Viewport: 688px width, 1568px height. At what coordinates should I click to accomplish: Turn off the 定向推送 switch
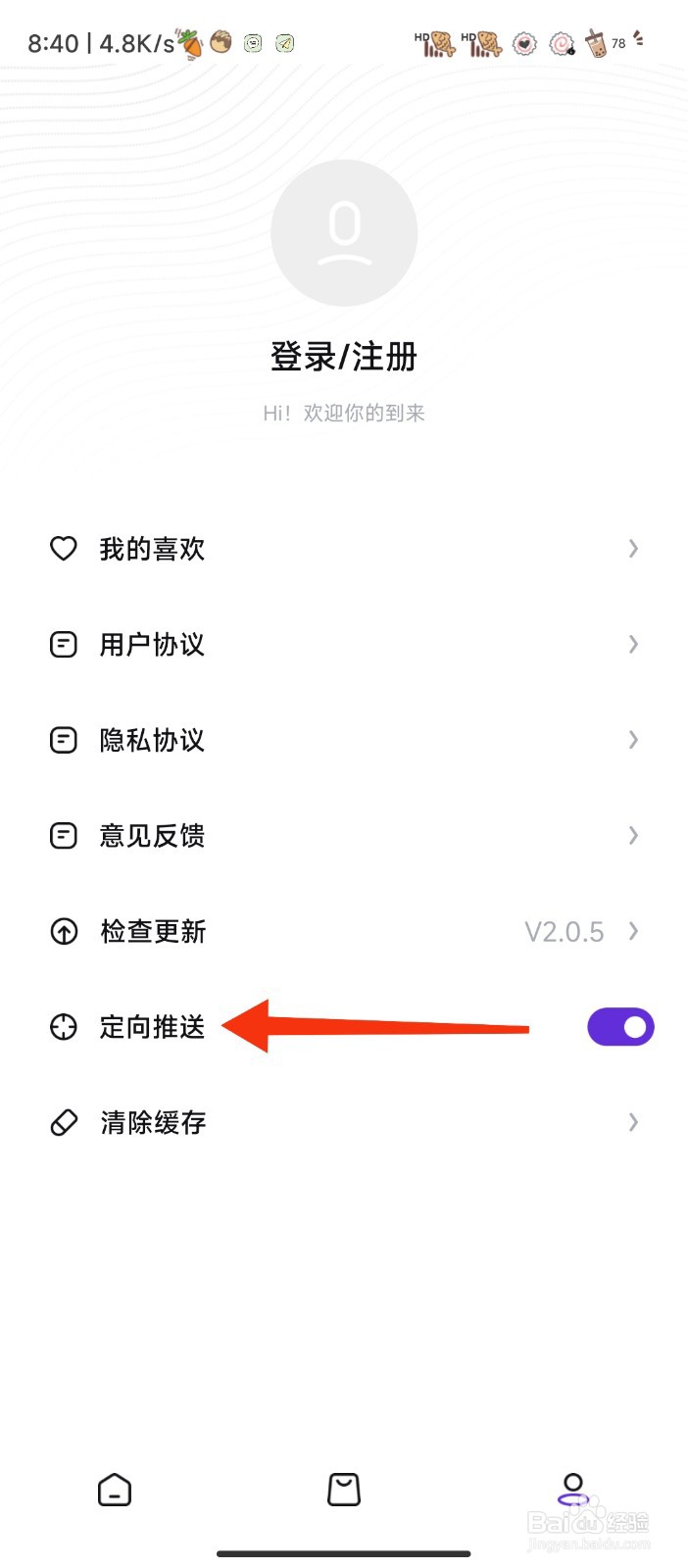(620, 1027)
